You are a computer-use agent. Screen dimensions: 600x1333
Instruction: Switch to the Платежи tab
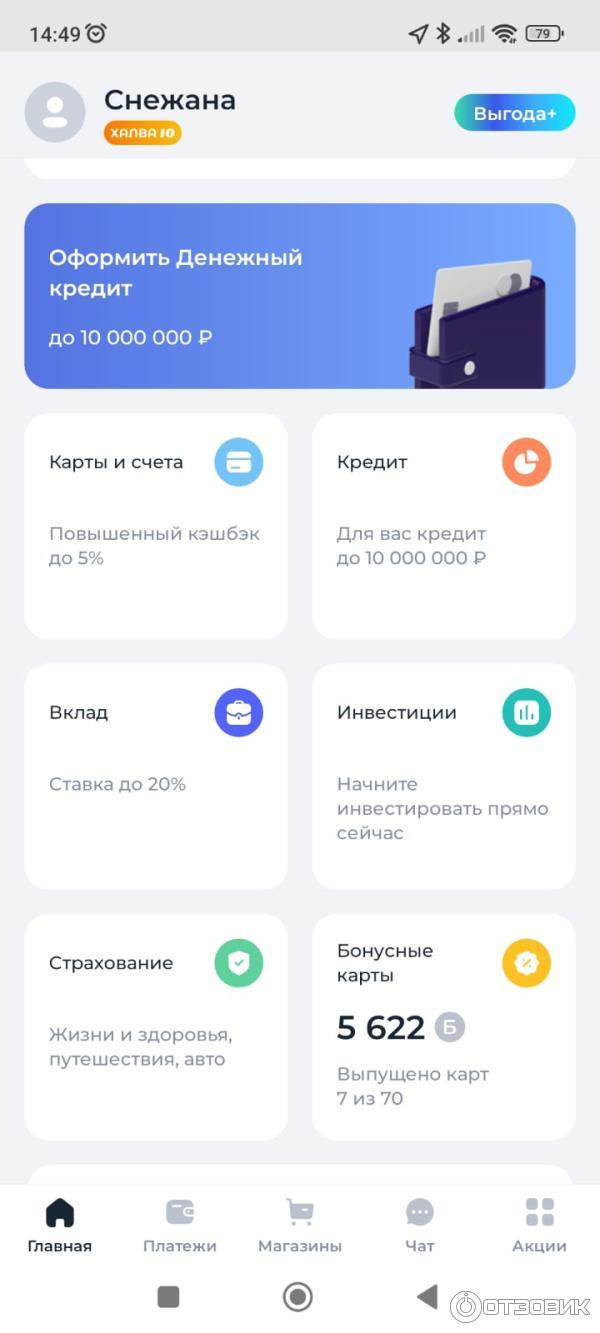pyautogui.click(x=180, y=1226)
